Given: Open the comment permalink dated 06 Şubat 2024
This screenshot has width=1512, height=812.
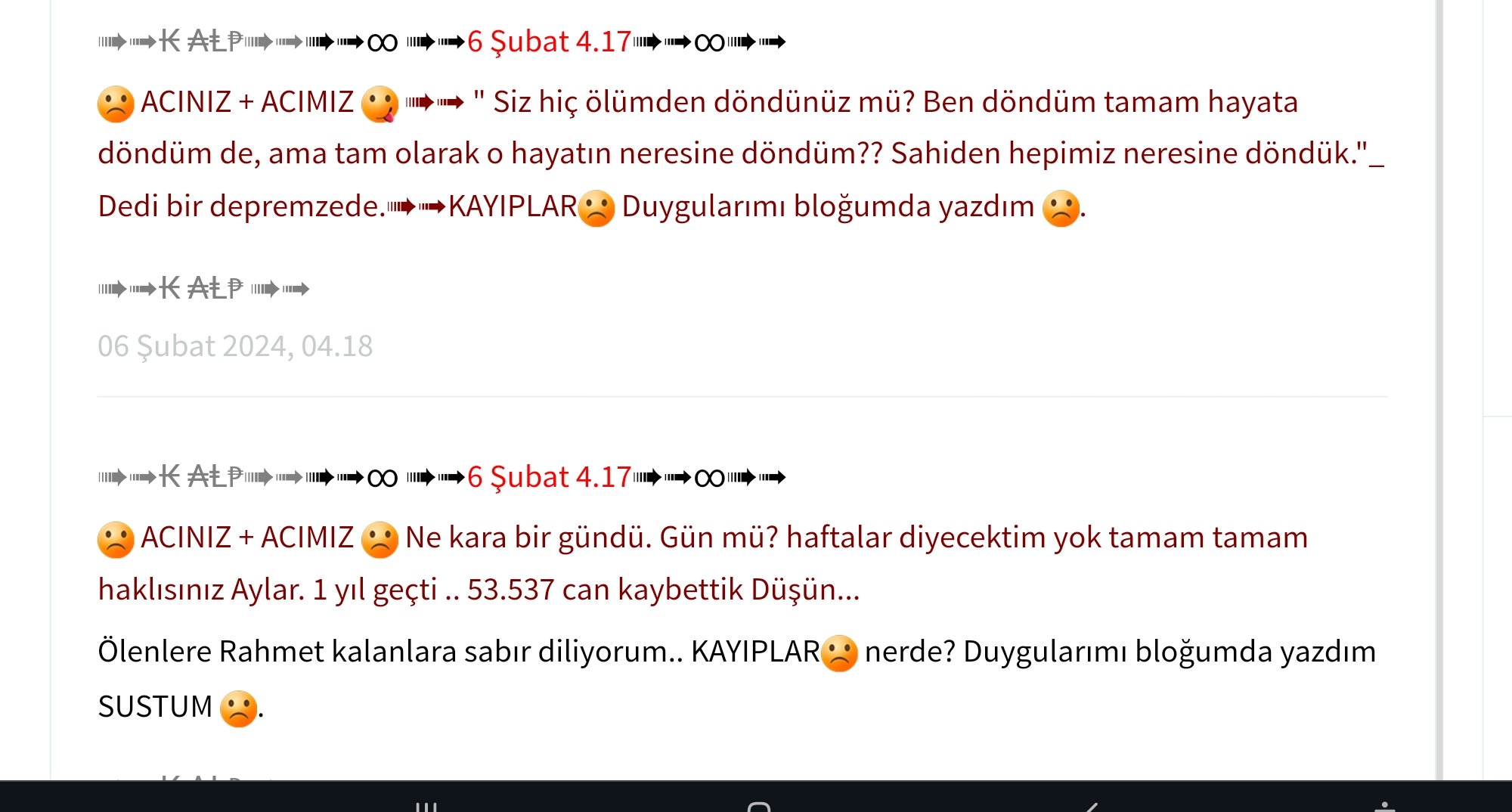Looking at the screenshot, I should [235, 346].
